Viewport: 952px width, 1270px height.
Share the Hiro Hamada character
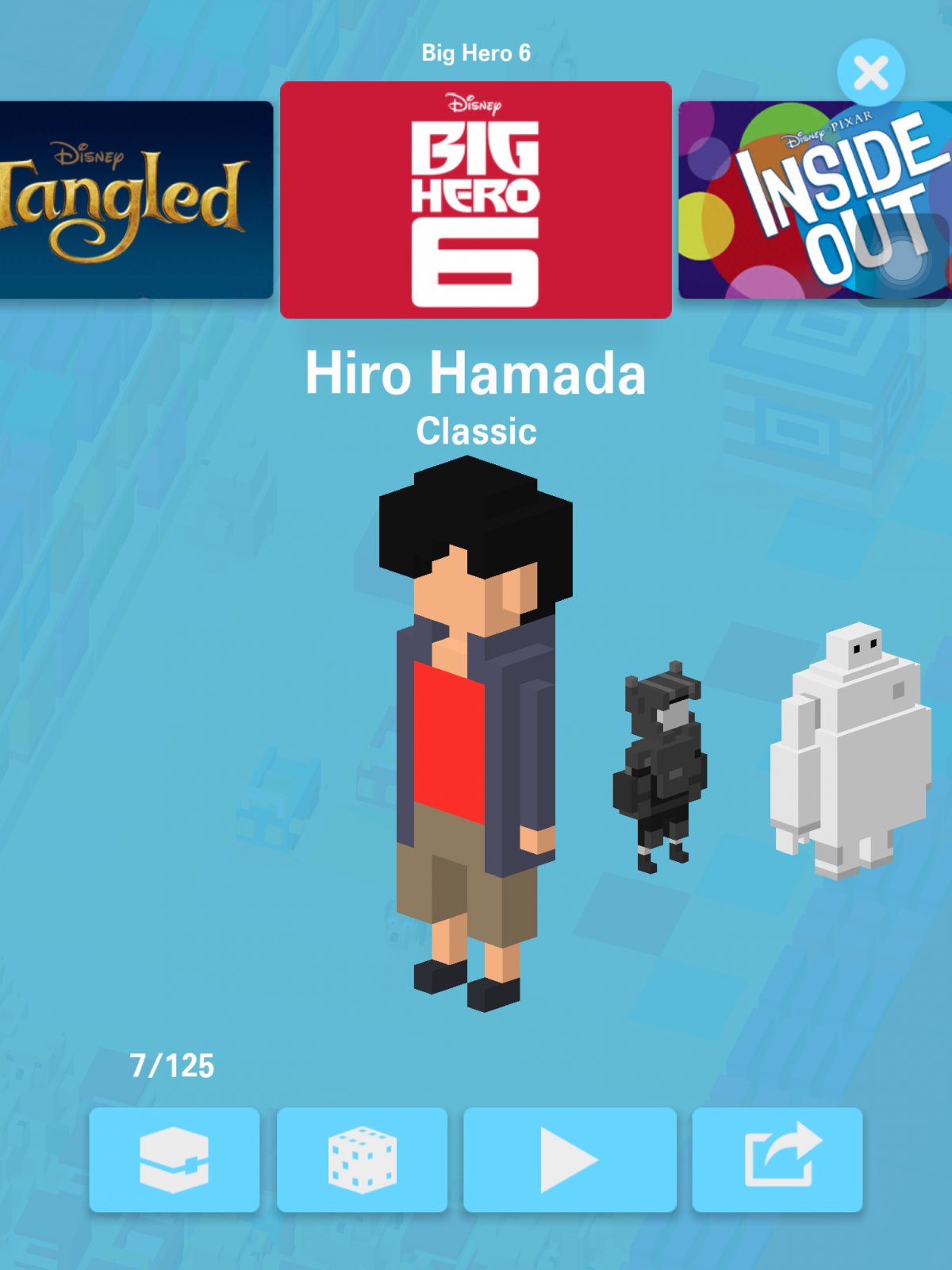pos(777,1159)
